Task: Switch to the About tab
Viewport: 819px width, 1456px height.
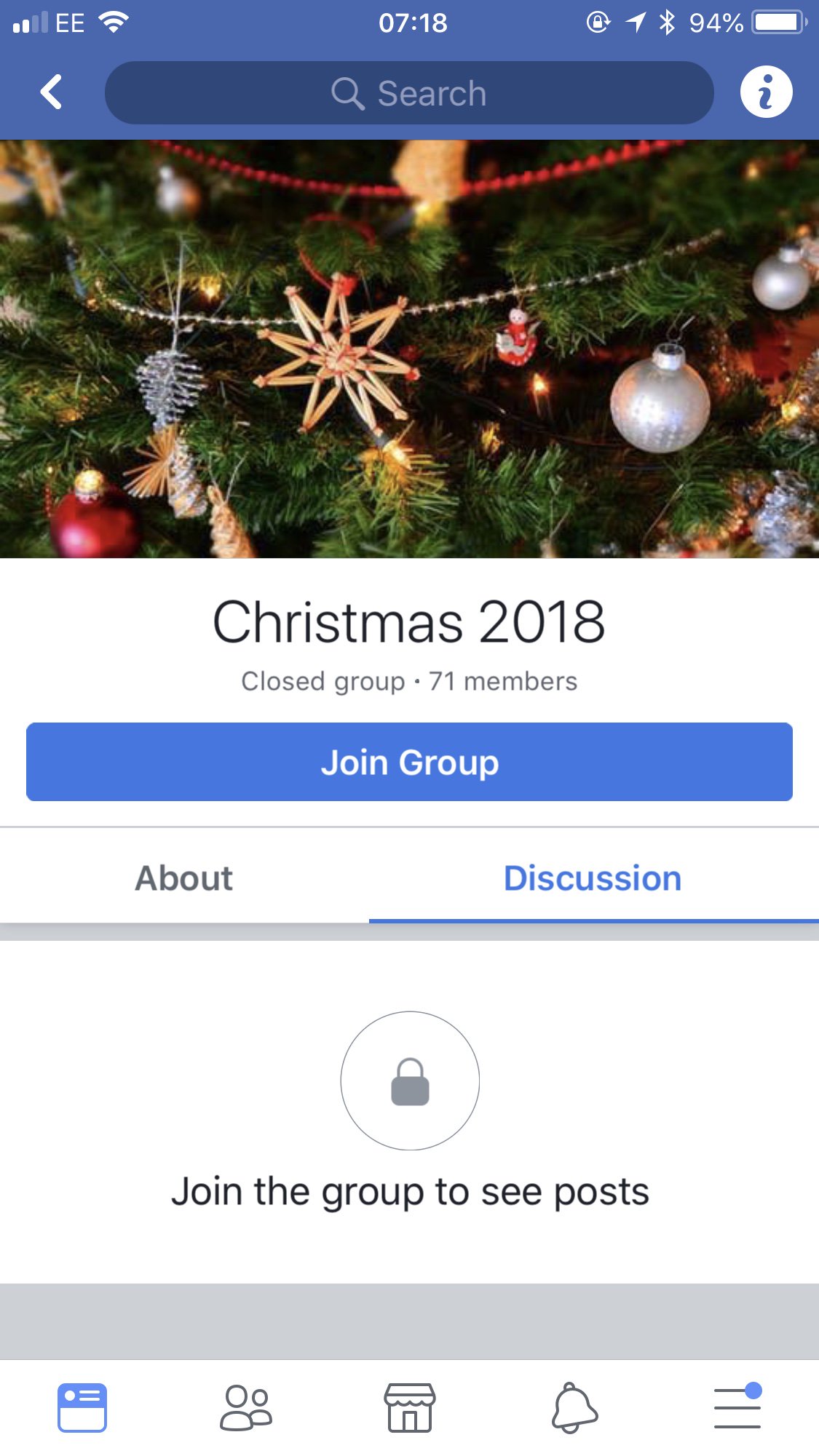Action: (x=184, y=878)
